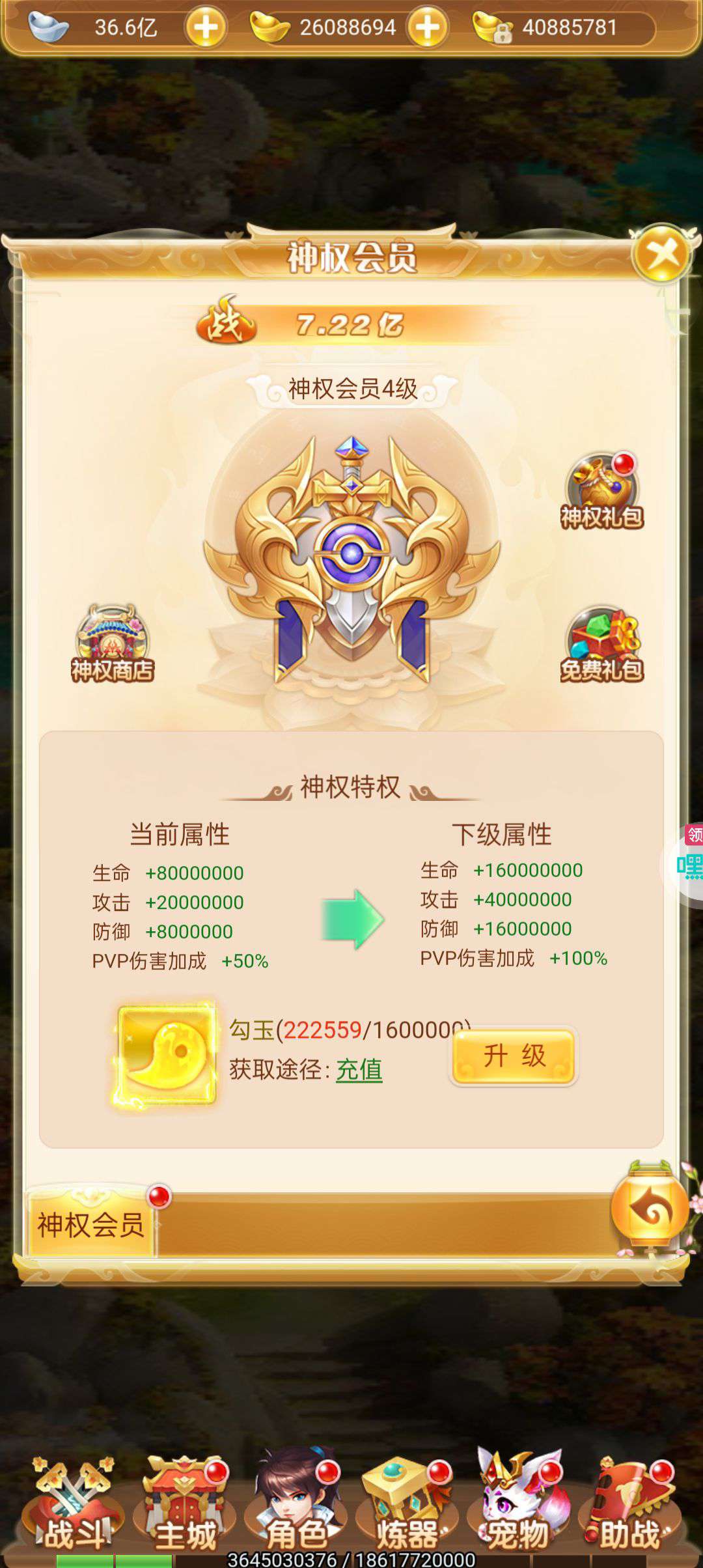Image resolution: width=703 pixels, height=1568 pixels.
Task: Select the 神权会员 tab
Action: [91, 1225]
